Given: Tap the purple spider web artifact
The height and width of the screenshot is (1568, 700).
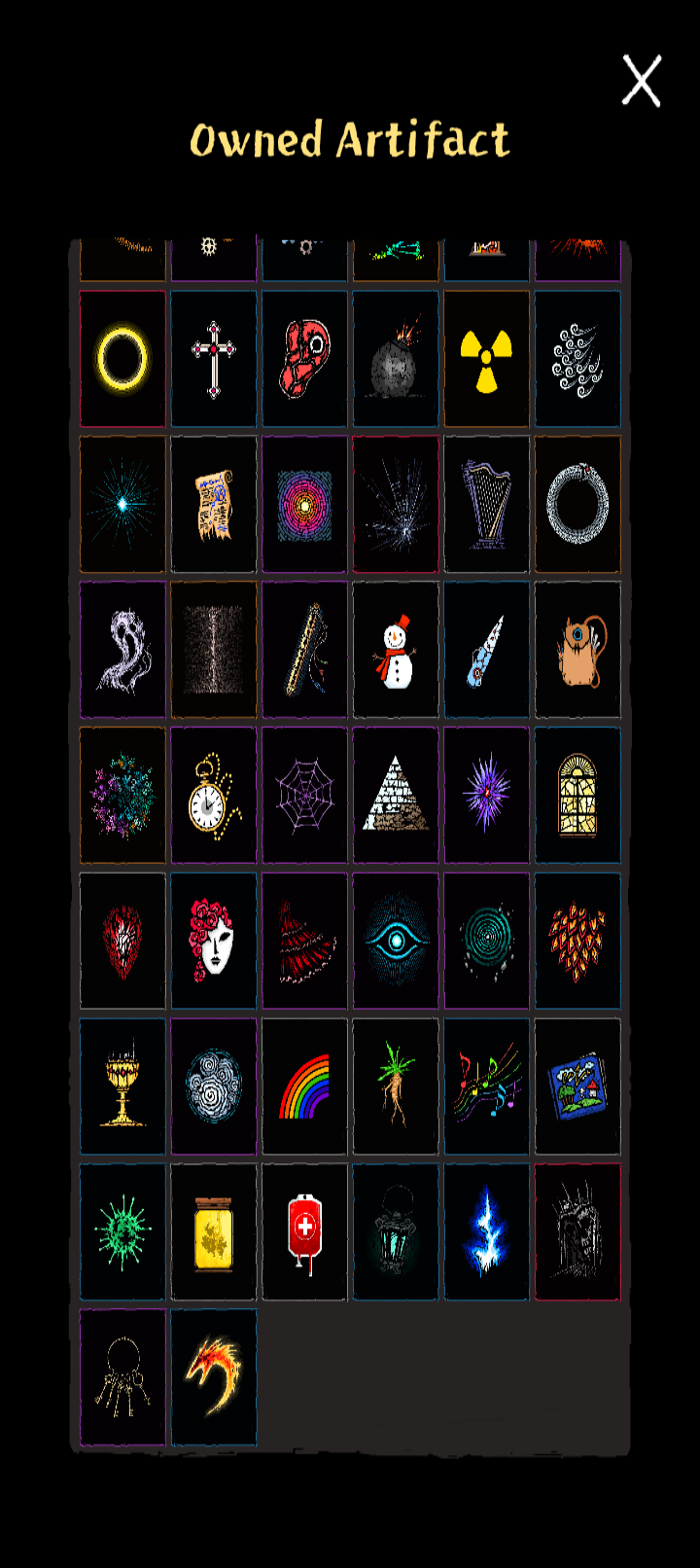Looking at the screenshot, I should point(304,795).
